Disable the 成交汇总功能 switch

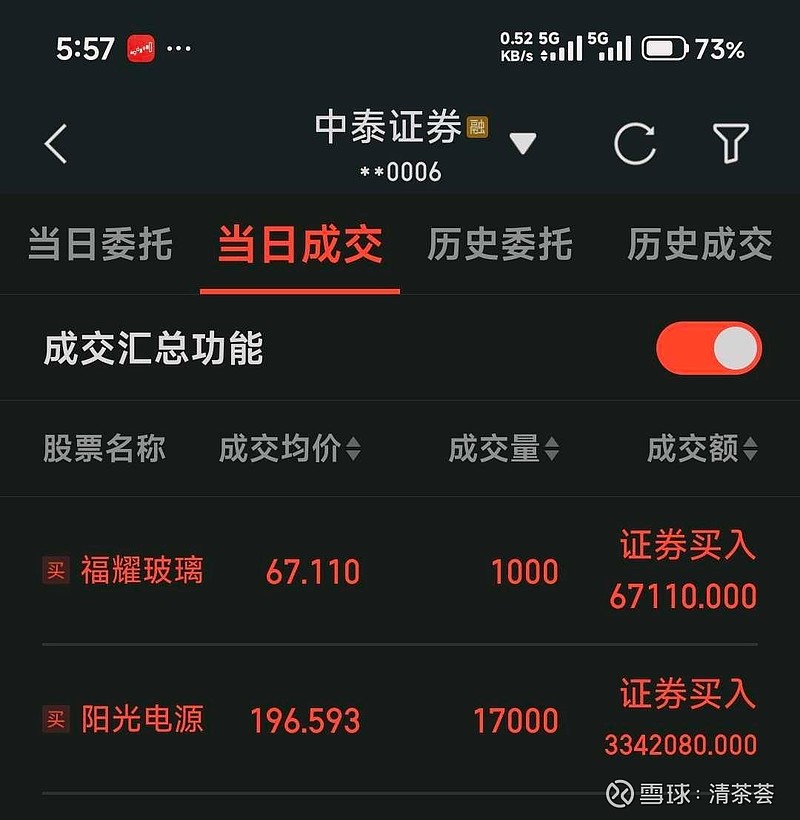(708, 344)
